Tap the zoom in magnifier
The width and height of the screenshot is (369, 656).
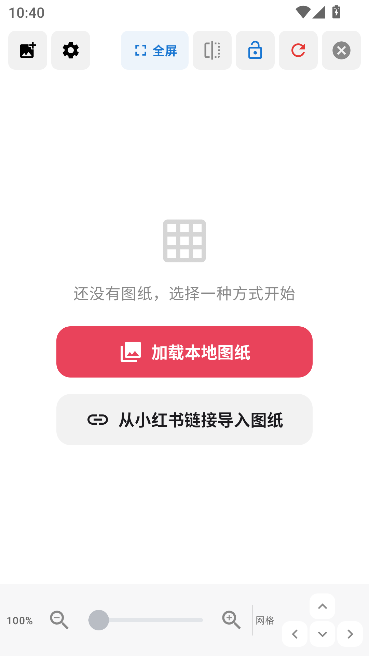tap(231, 620)
